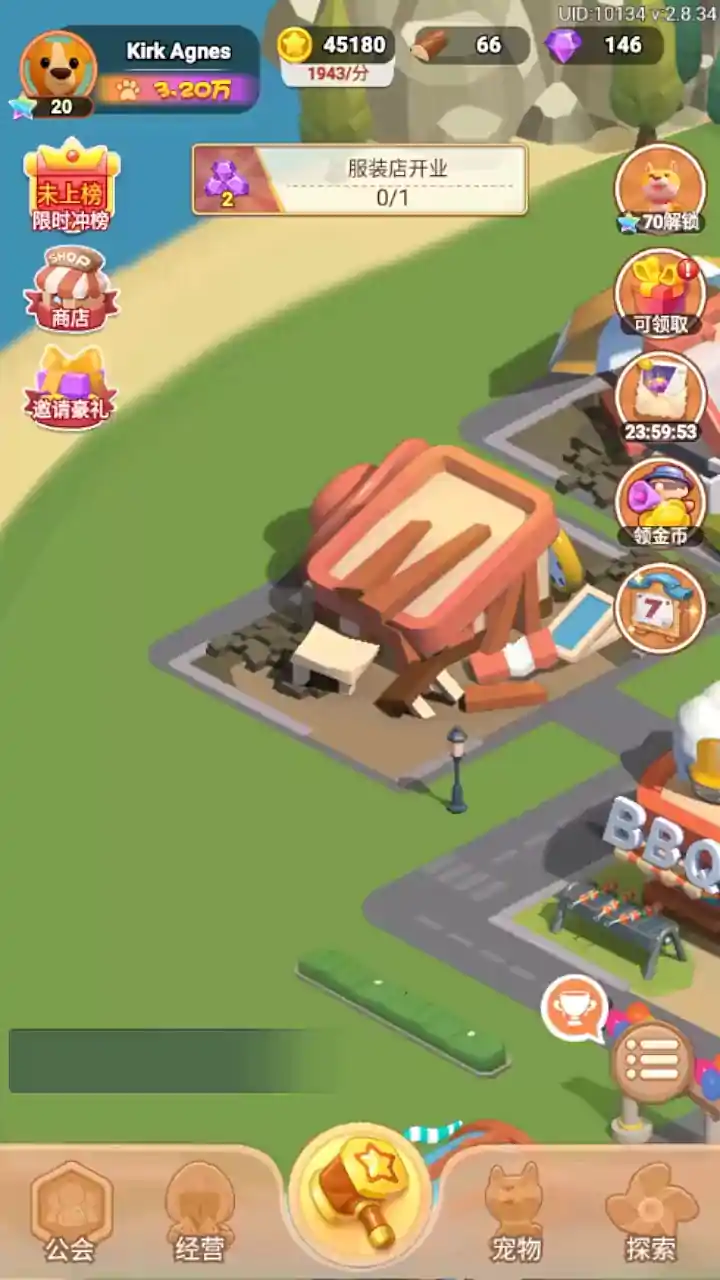Viewport: 720px width, 1280px height.
Task: Switch to the 宠物 pet tab
Action: click(515, 1212)
